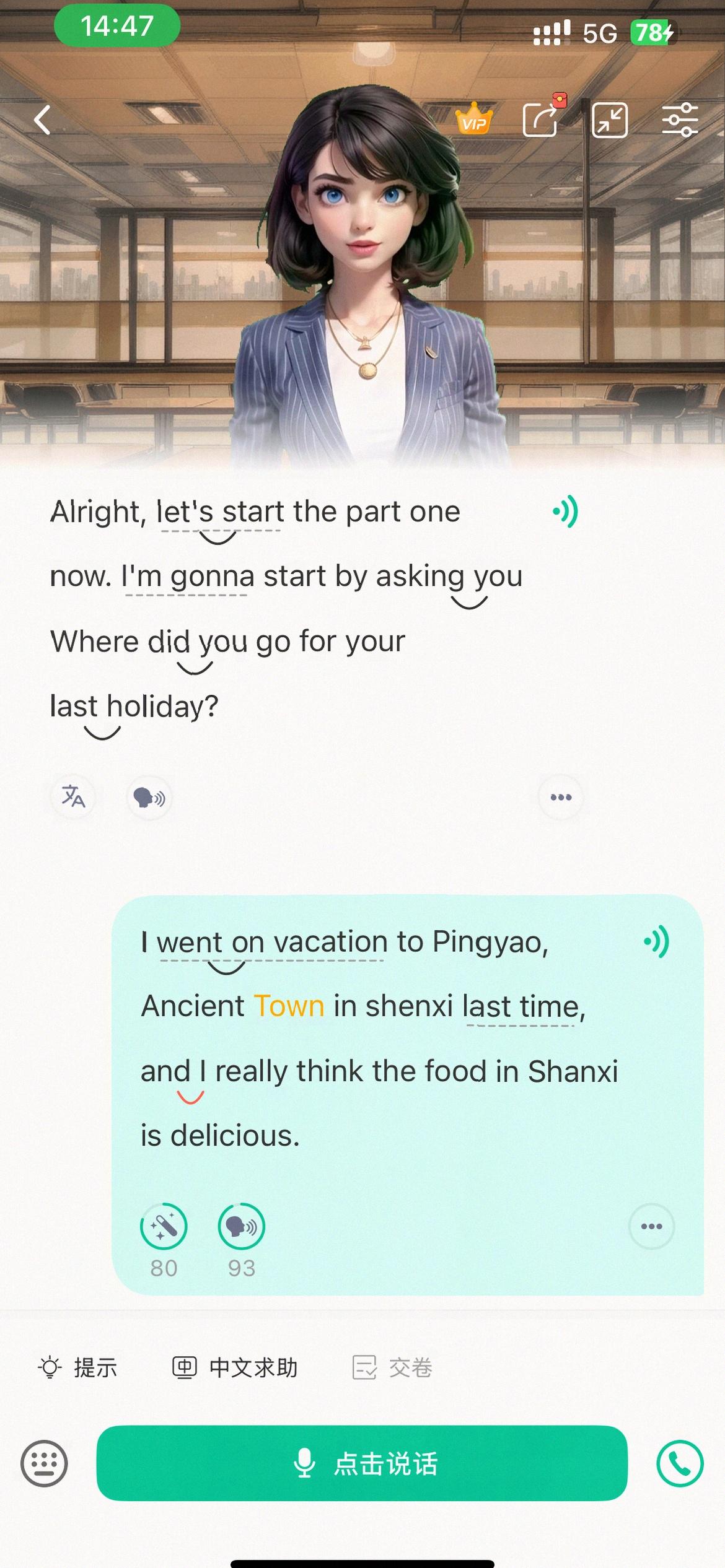Tap 点击说话 to start speaking
Screen dimensions: 725x1568
(x=362, y=1463)
